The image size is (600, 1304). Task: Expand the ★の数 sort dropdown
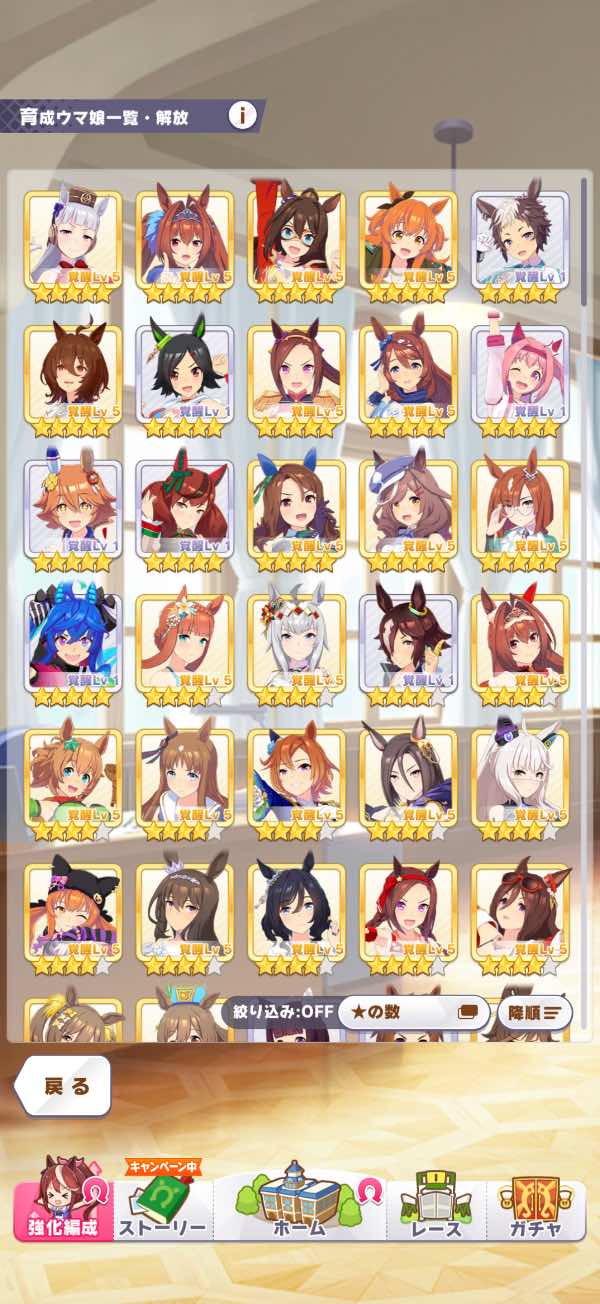[414, 1012]
